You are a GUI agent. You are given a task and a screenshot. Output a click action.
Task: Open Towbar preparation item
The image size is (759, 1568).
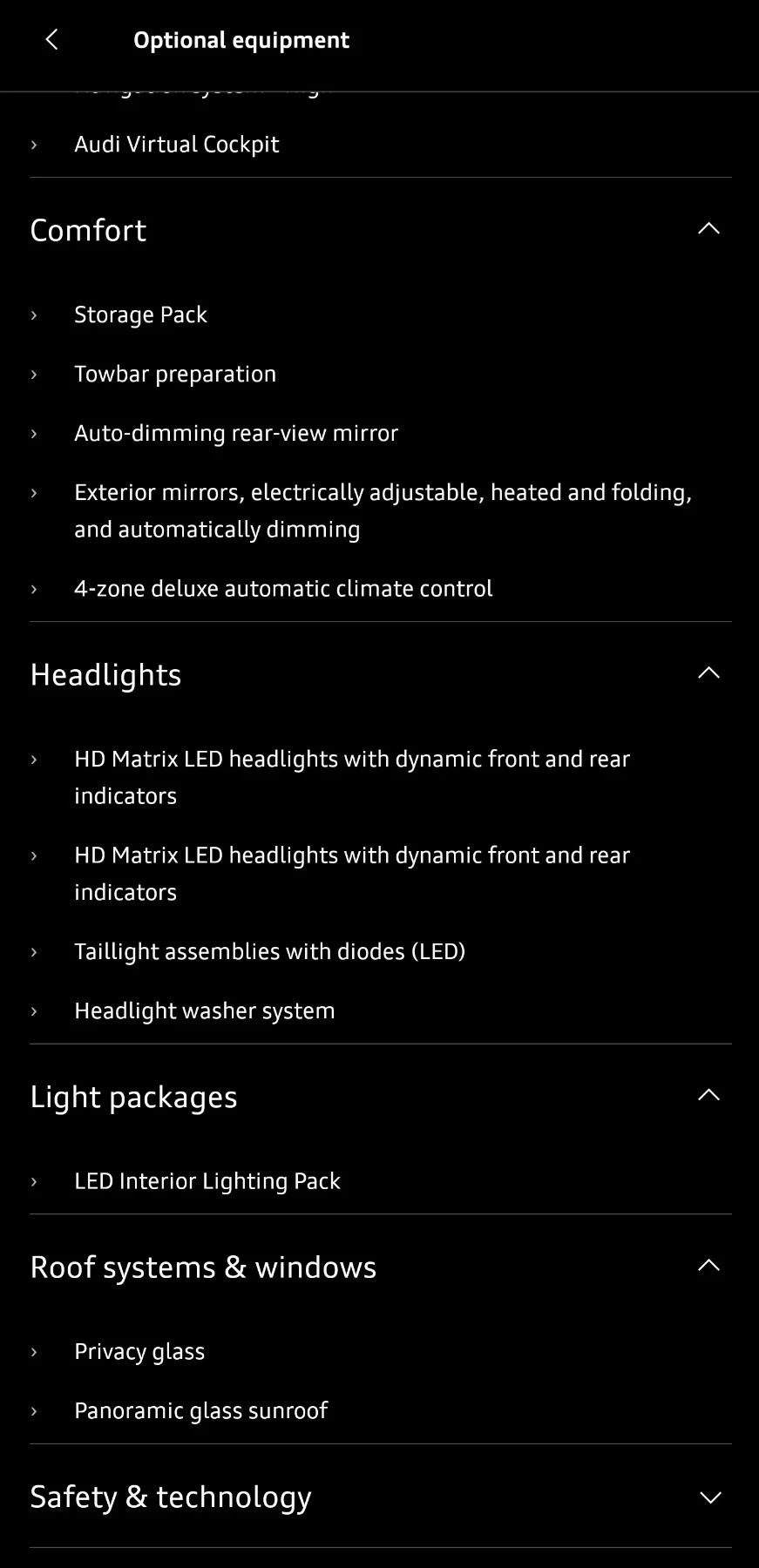[x=174, y=374]
